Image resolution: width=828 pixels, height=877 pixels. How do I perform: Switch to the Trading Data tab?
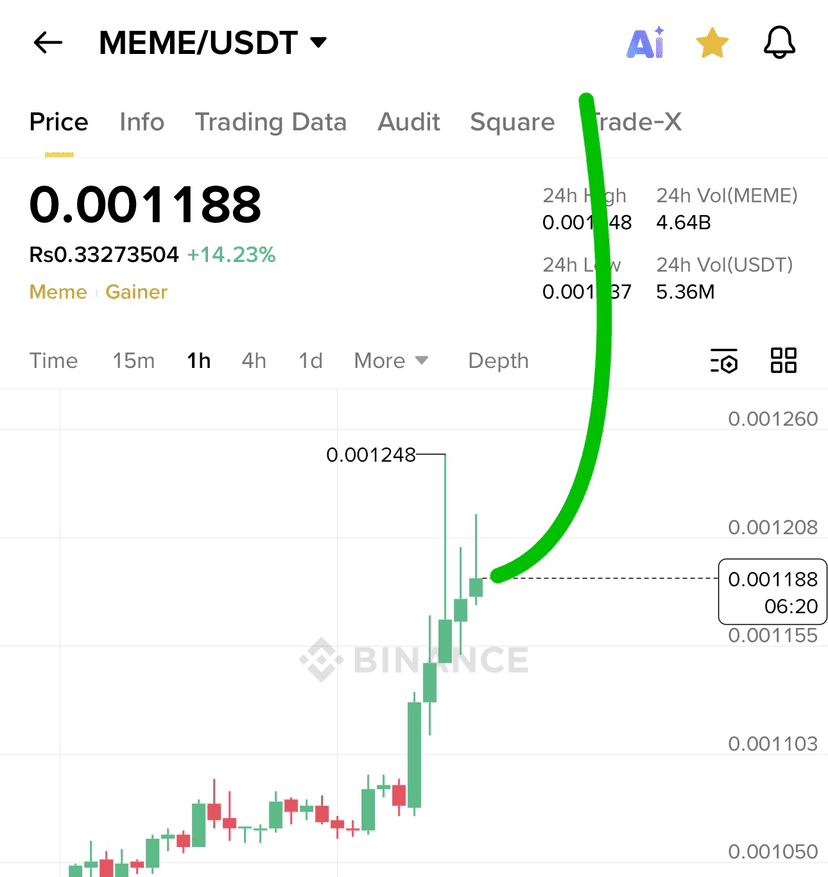click(x=270, y=122)
